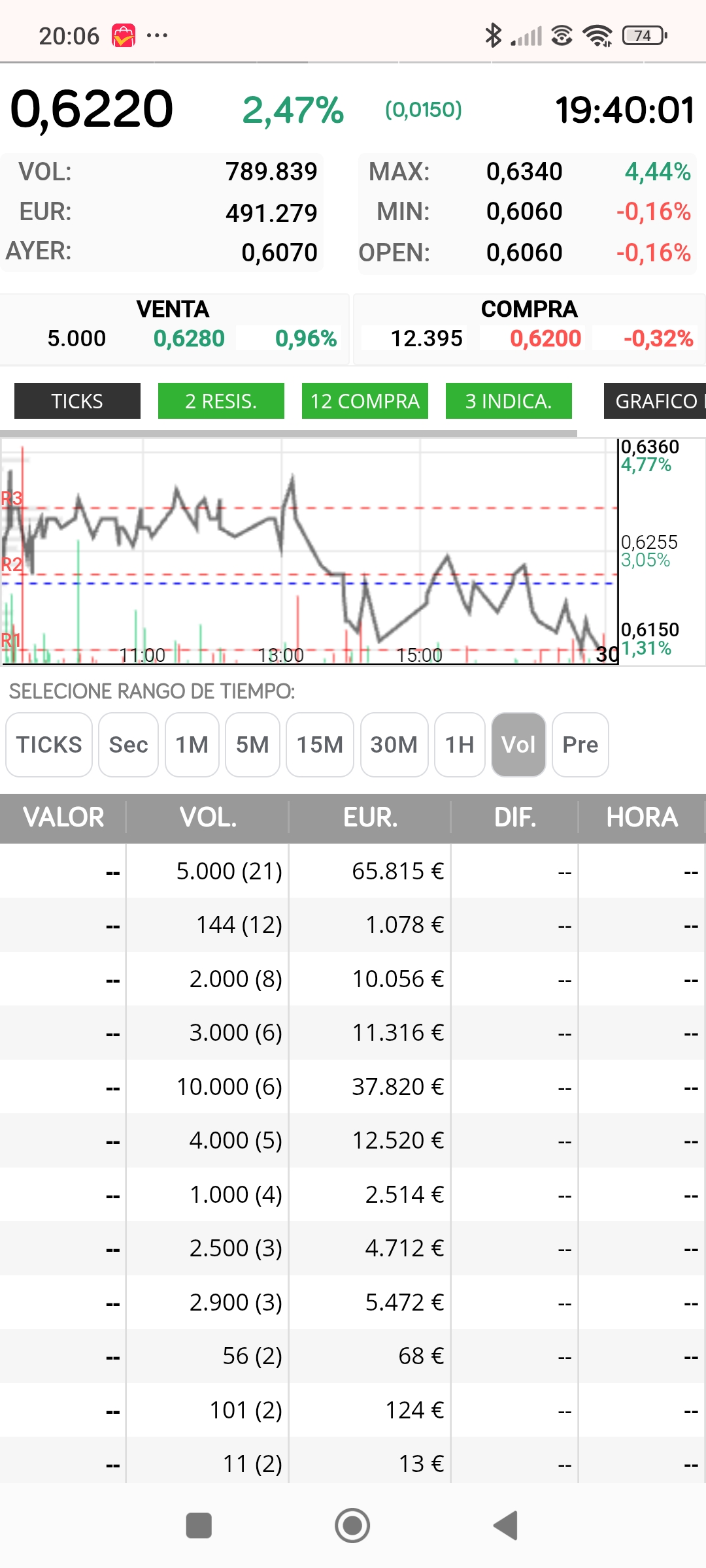Screen dimensions: 706x1568
Task: Choose the 1H time range
Action: (x=460, y=745)
